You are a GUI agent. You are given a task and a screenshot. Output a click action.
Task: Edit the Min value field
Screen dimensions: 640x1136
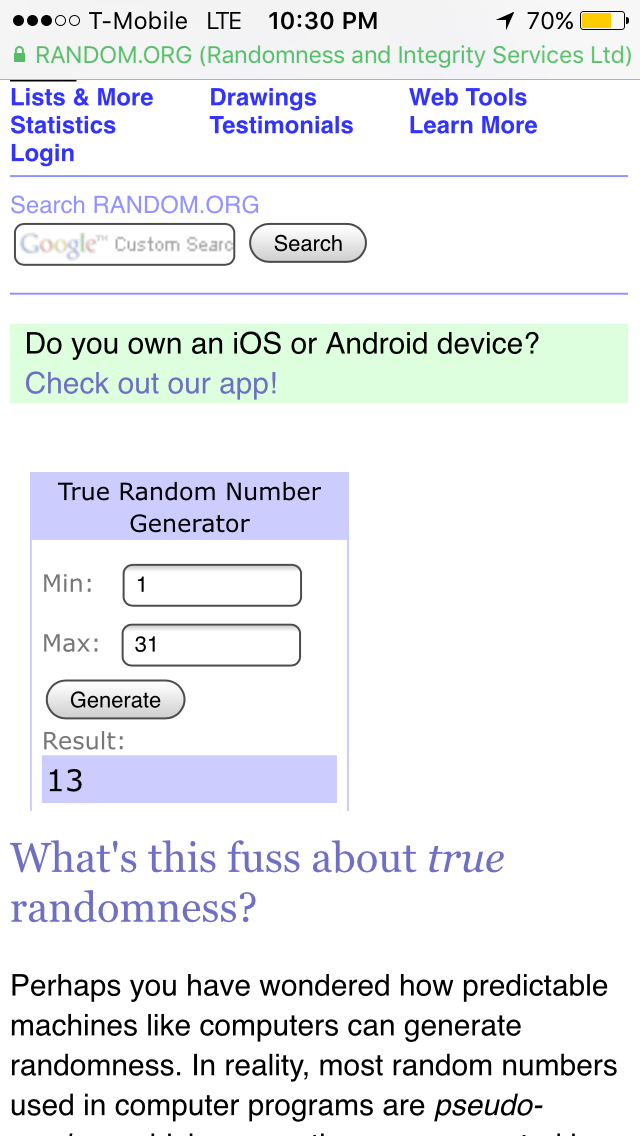coord(211,585)
